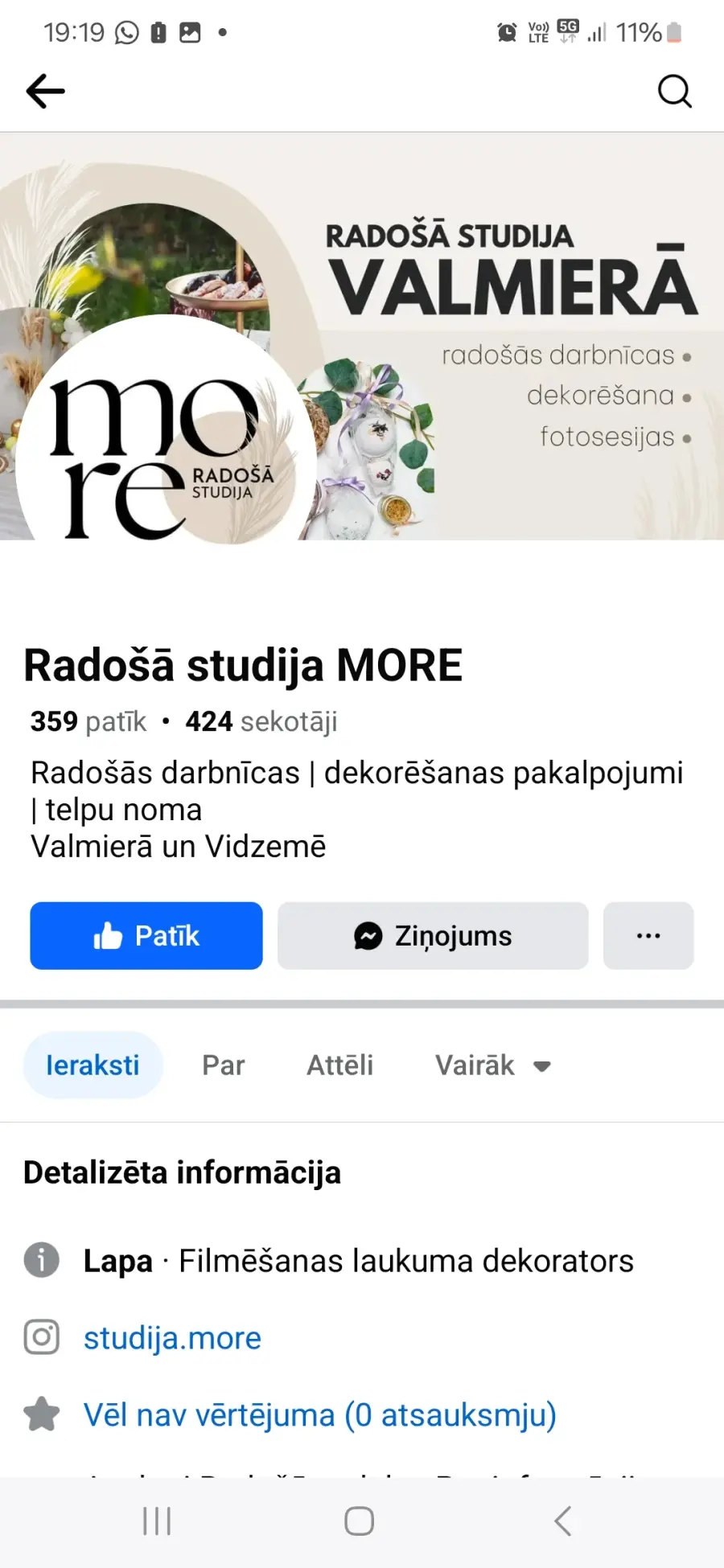Open the search magnifier icon

pos(674,91)
